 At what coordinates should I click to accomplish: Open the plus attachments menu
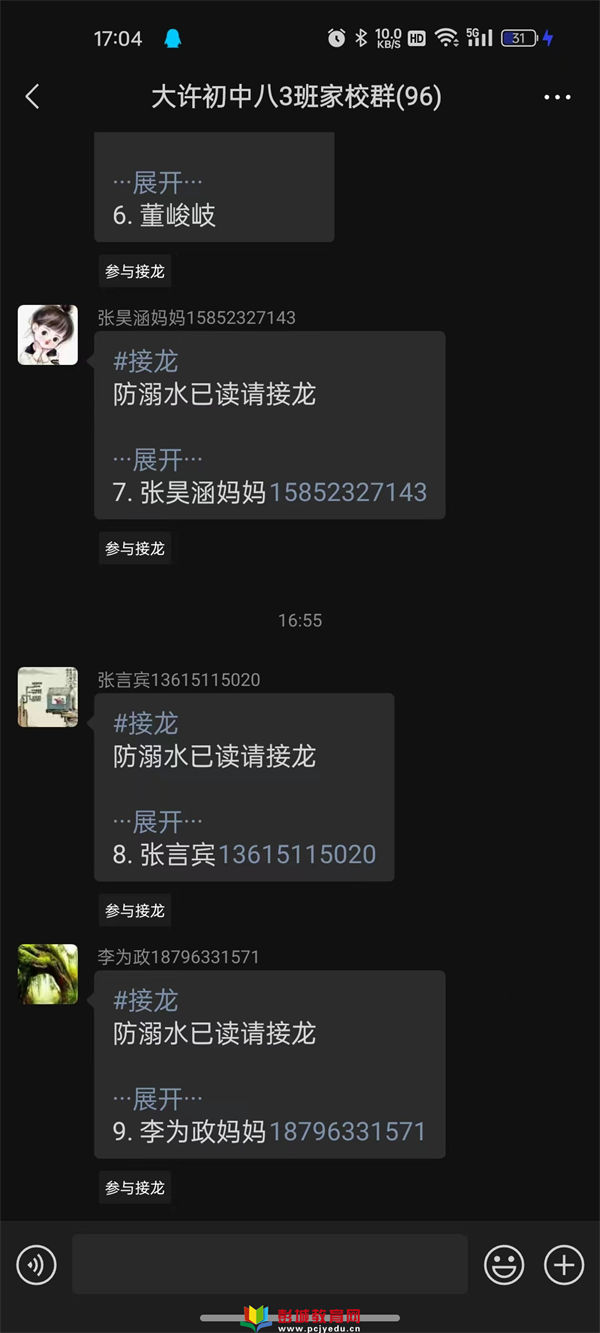tap(564, 1265)
